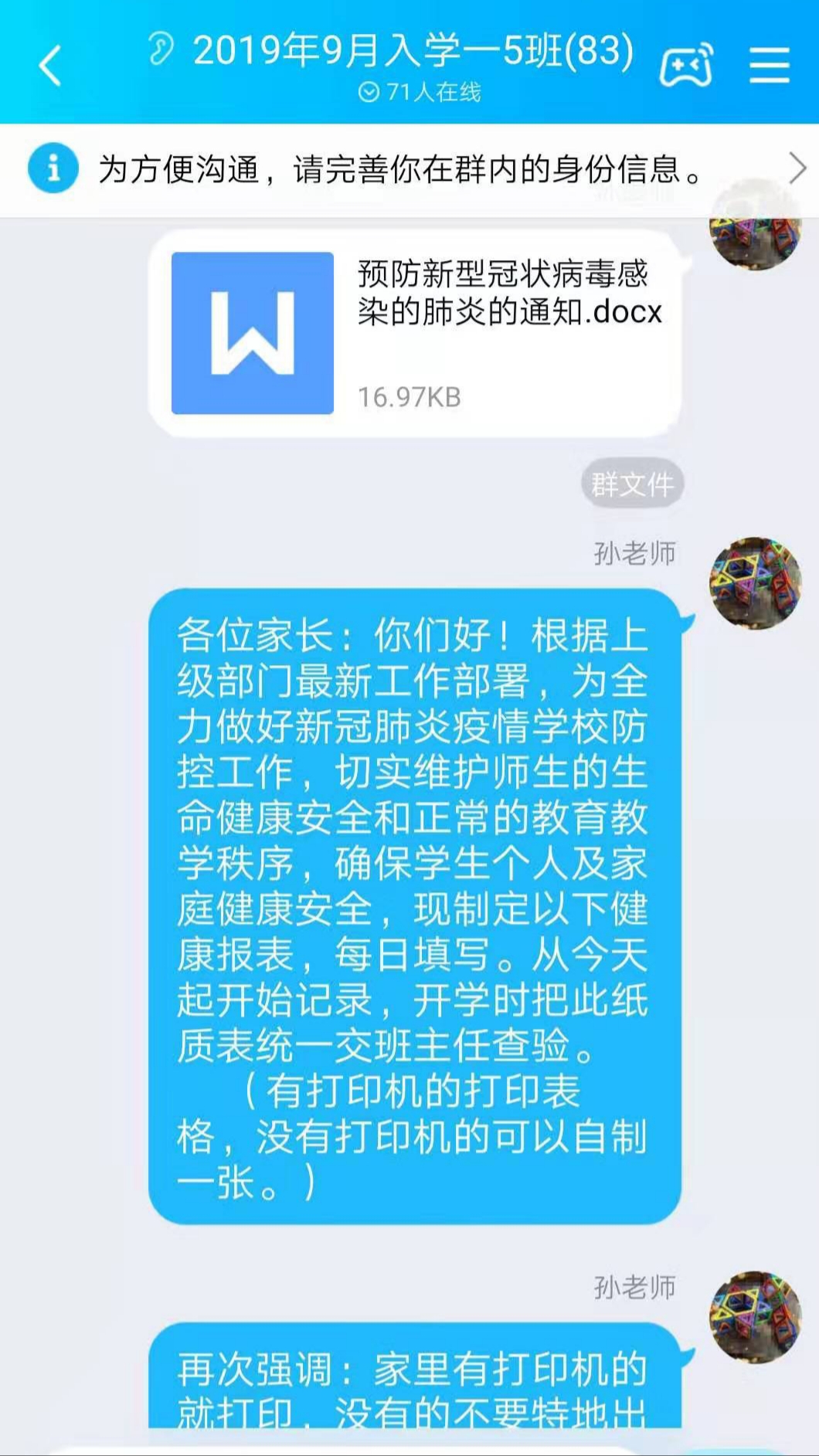This screenshot has height=1456, width=819.
Task: Open the 预防新型冠状病毒感染的肺炎的通知.docx file
Action: [x=415, y=333]
